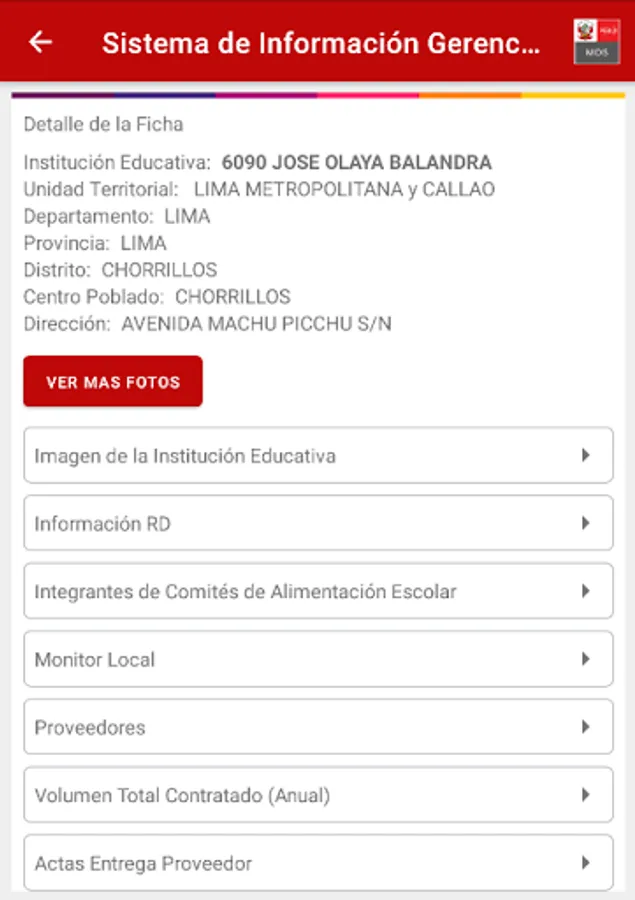Expand the Proveedores section
The width and height of the screenshot is (635, 900).
click(x=318, y=727)
